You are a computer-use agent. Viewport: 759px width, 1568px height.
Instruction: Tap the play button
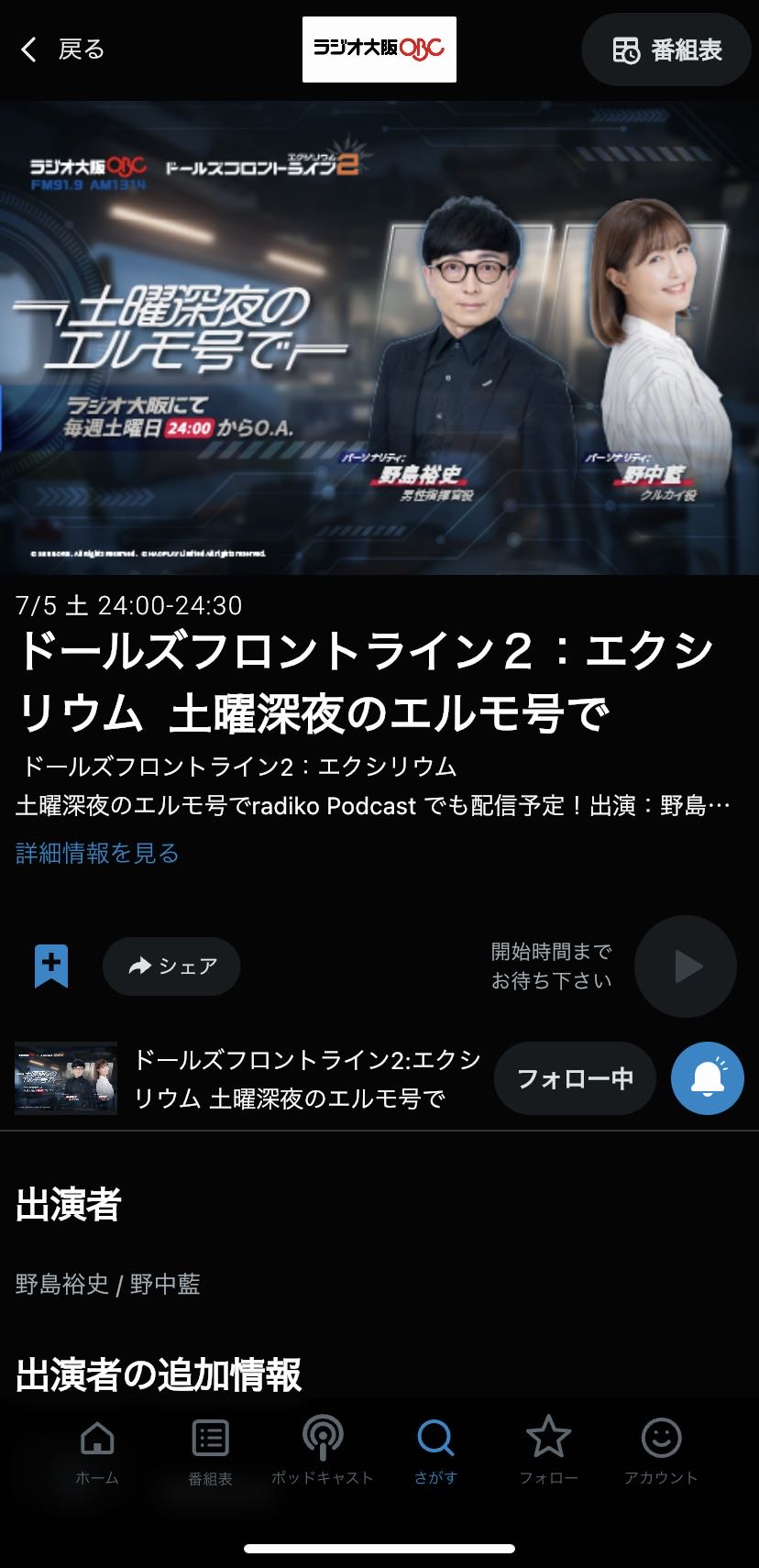coord(686,966)
